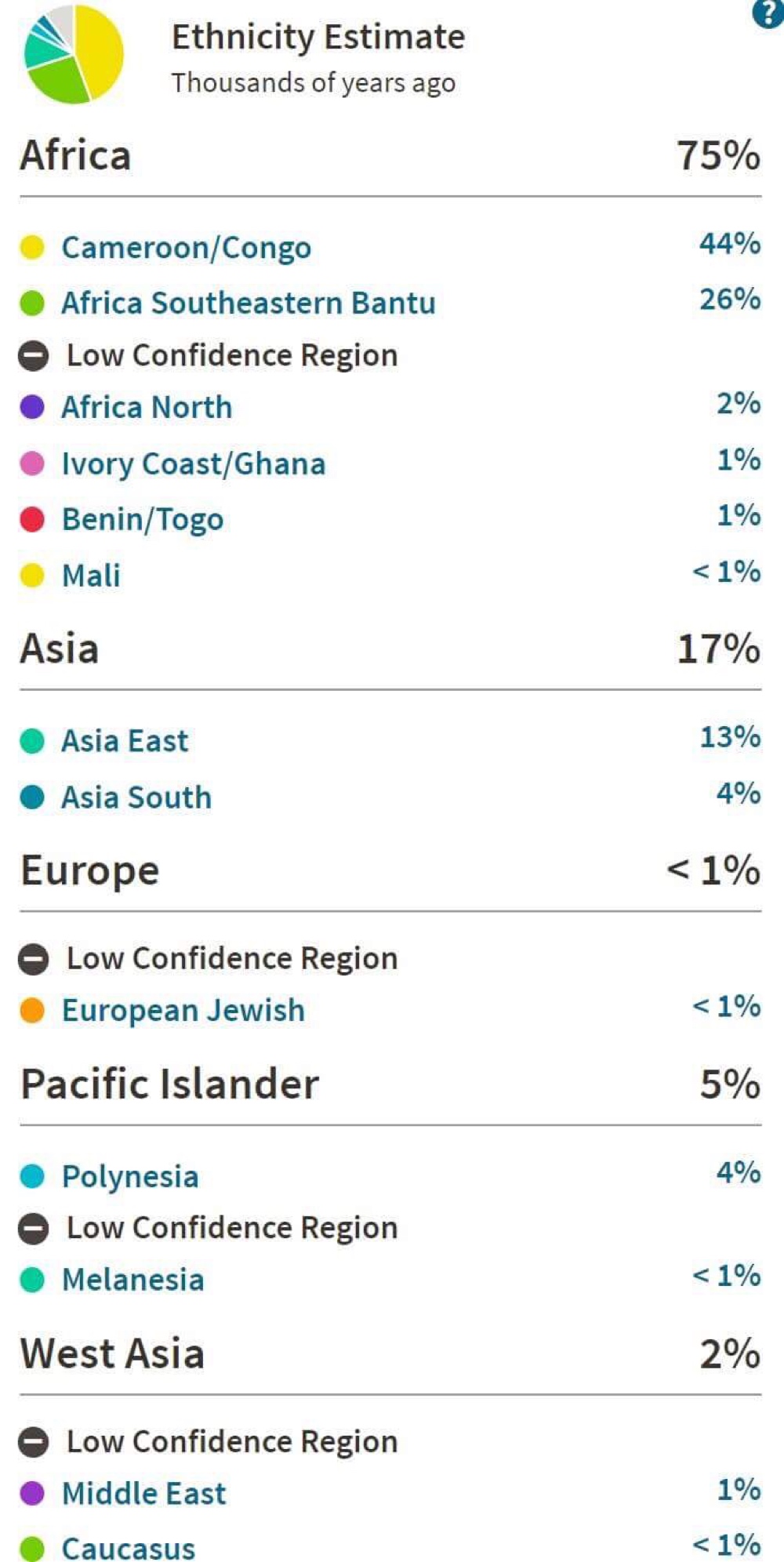Collapse Low Confidence Region under Pacific Islander
784x1562 pixels.
click(34, 1229)
